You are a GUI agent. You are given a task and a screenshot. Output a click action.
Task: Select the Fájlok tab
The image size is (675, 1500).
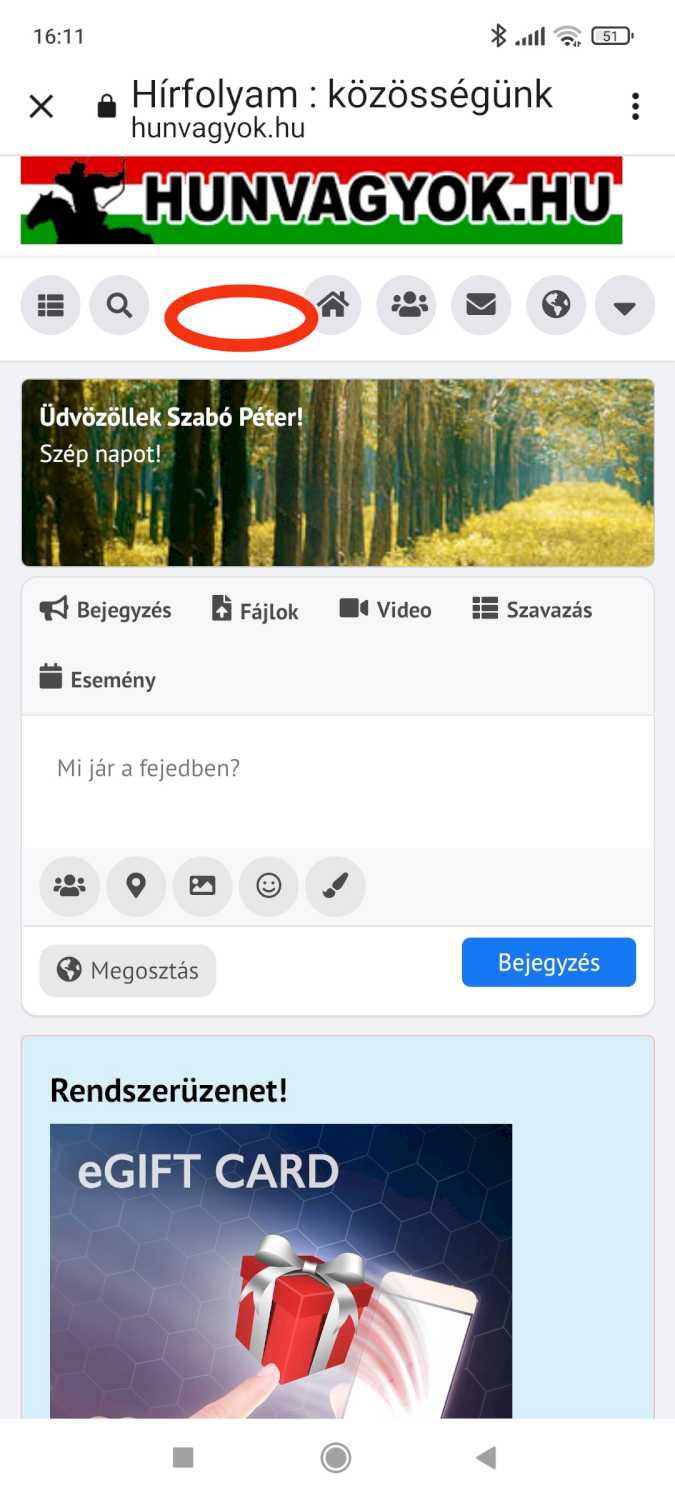(x=255, y=610)
